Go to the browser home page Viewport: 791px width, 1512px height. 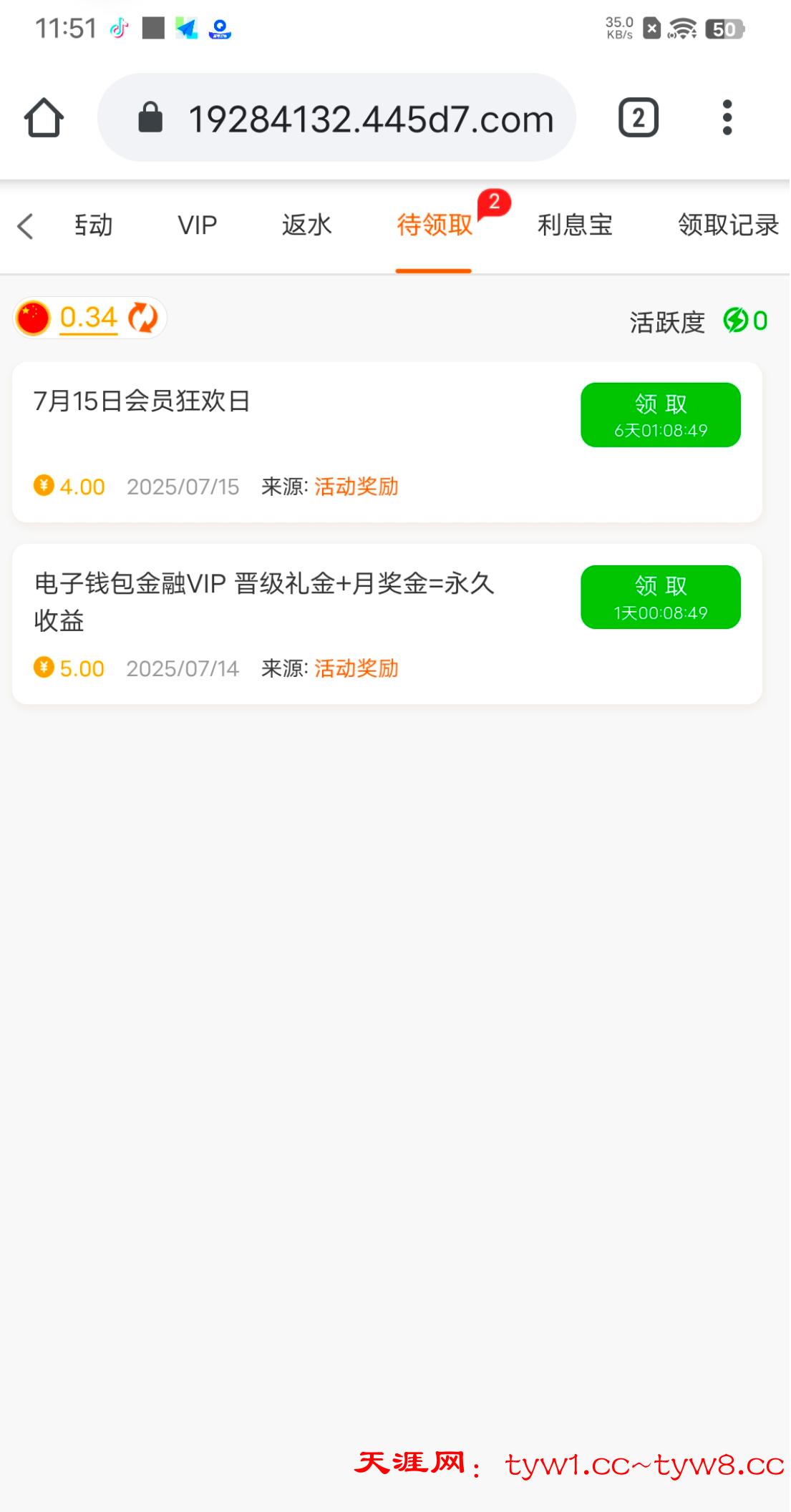click(44, 118)
